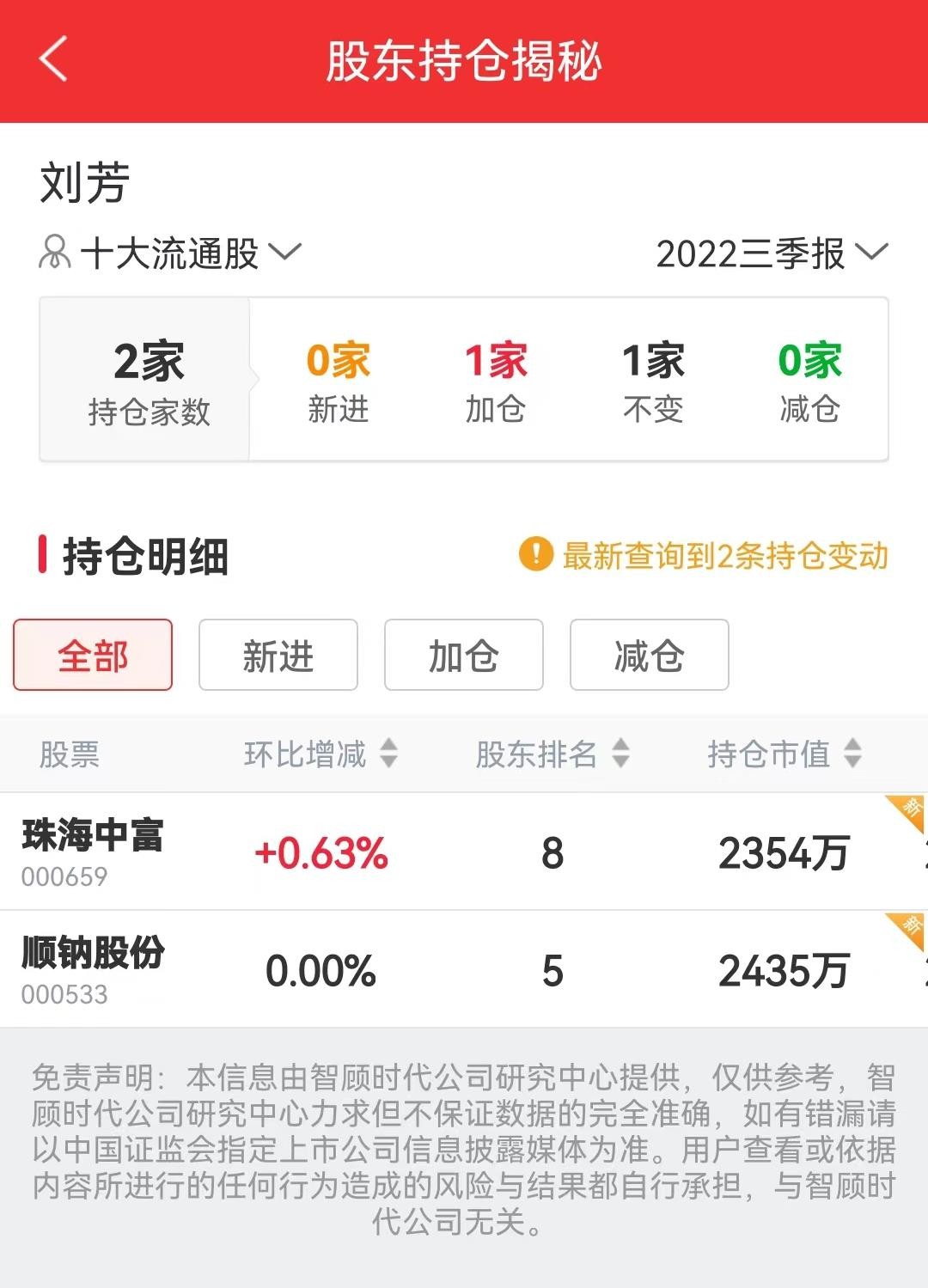The width and height of the screenshot is (928, 1288).
Task: Click the red accent bar beside 持仓明细
Action: pyautogui.click(x=43, y=554)
